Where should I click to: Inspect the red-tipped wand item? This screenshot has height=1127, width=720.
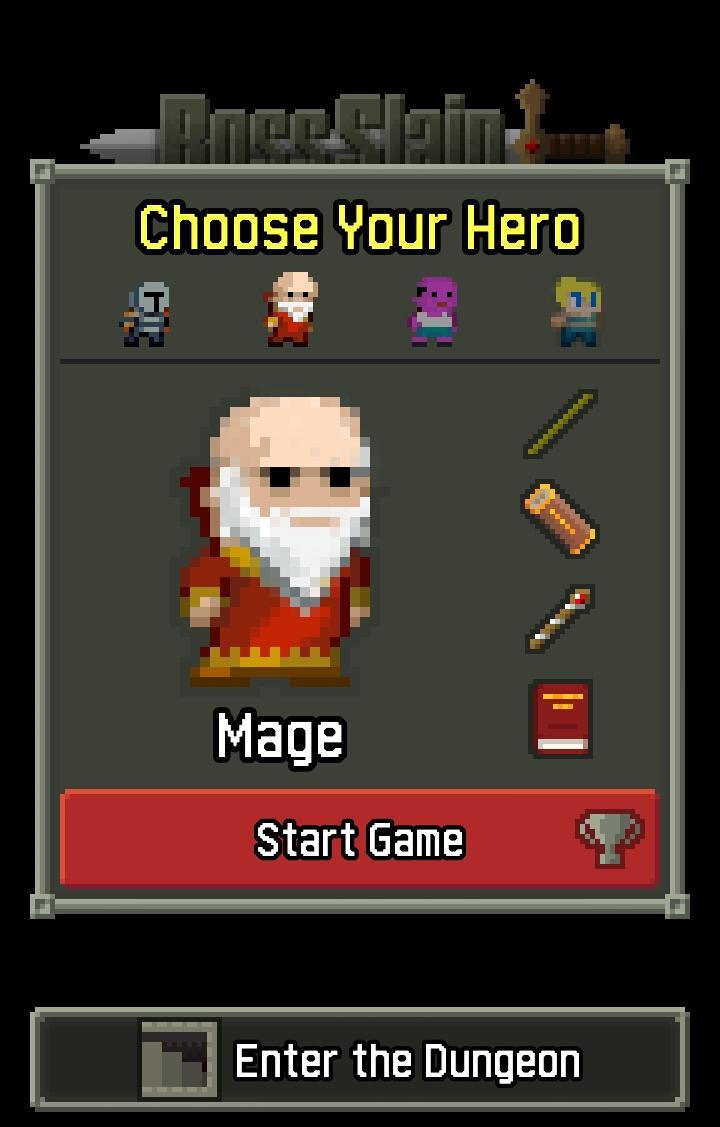click(x=561, y=619)
